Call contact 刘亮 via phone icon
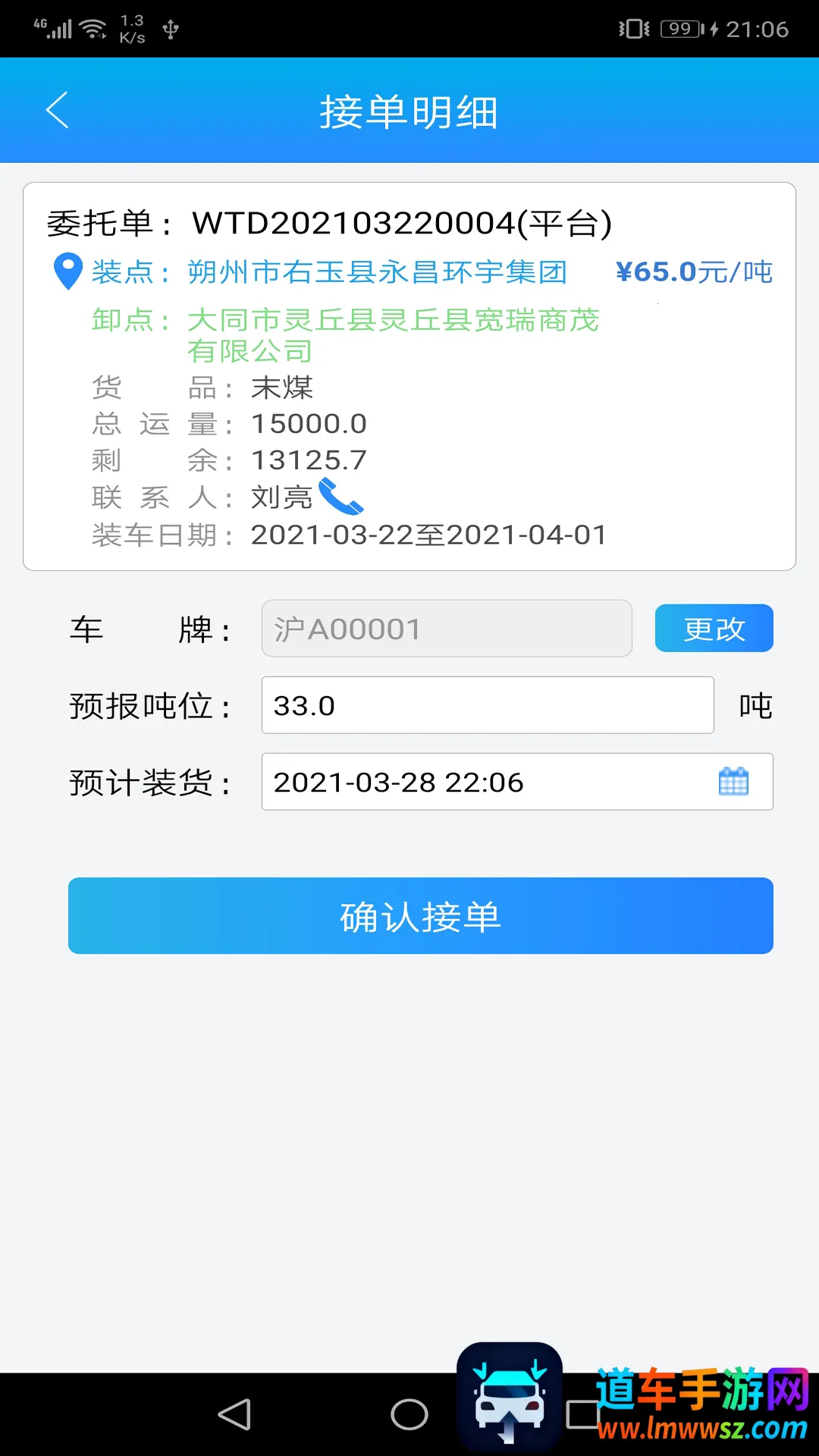The image size is (819, 1456). tap(341, 497)
